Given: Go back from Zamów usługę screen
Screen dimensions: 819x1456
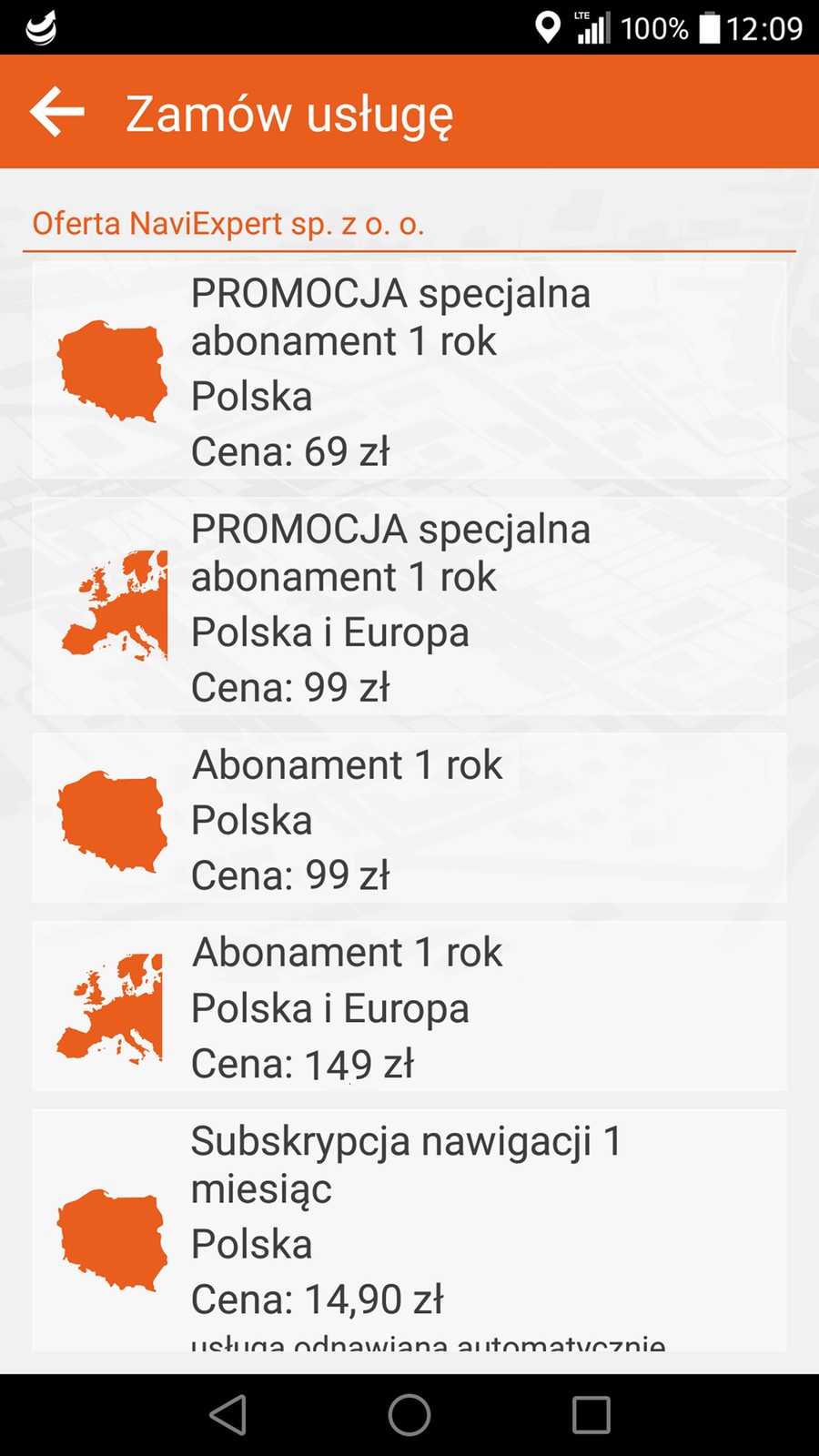Looking at the screenshot, I should click(57, 112).
